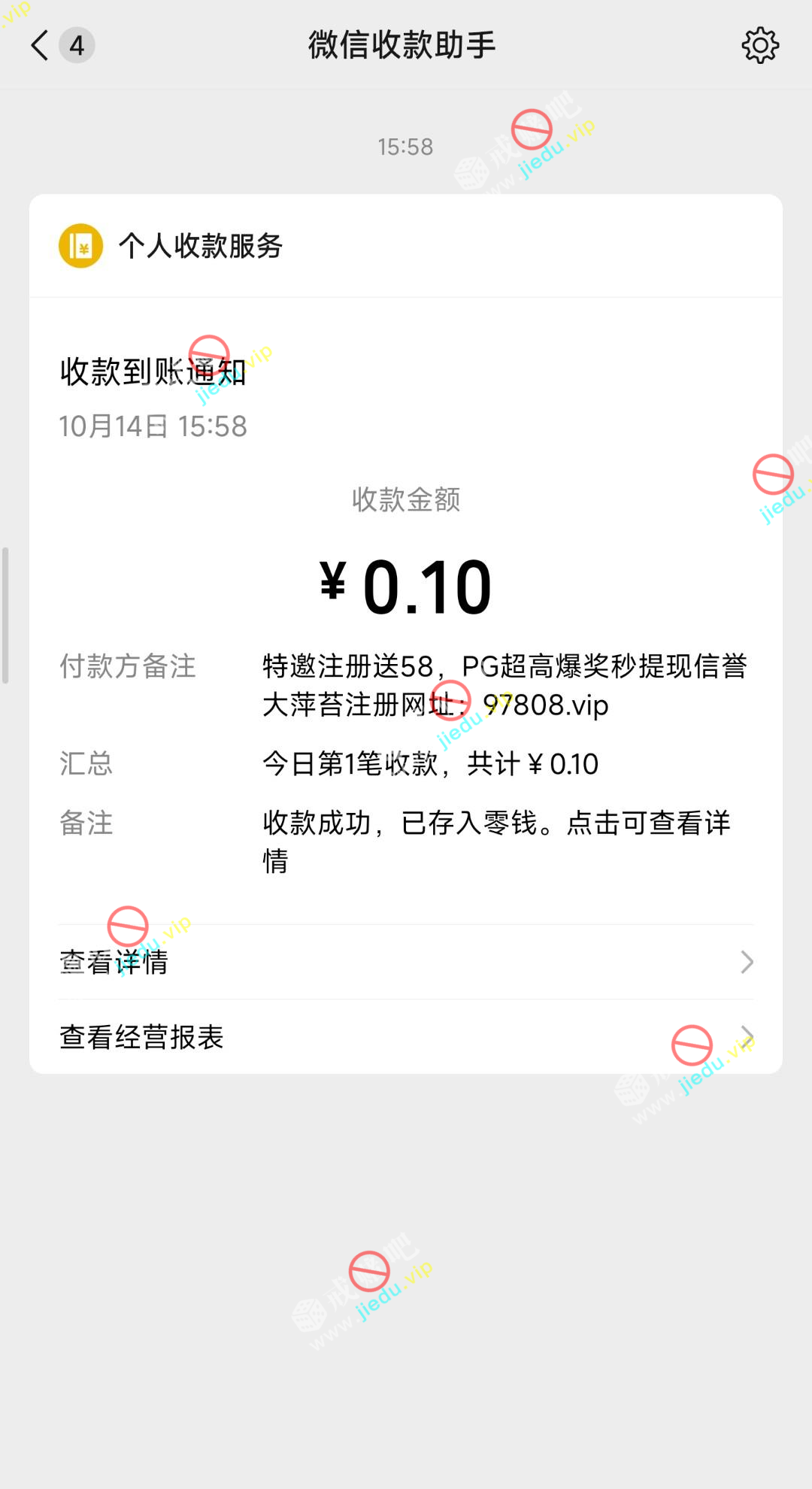Open the settings gear icon
This screenshot has height=1489, width=812.
(x=760, y=46)
